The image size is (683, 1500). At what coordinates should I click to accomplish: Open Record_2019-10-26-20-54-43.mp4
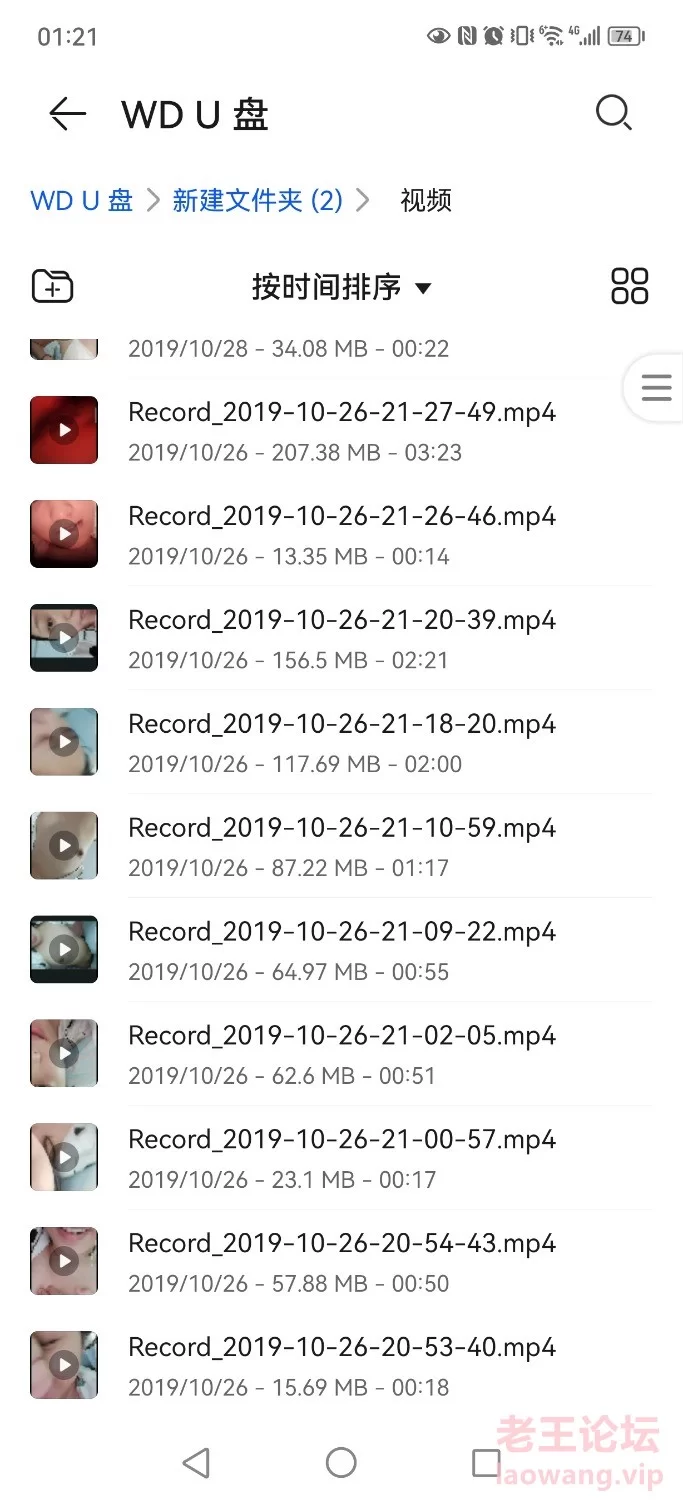[341, 1262]
